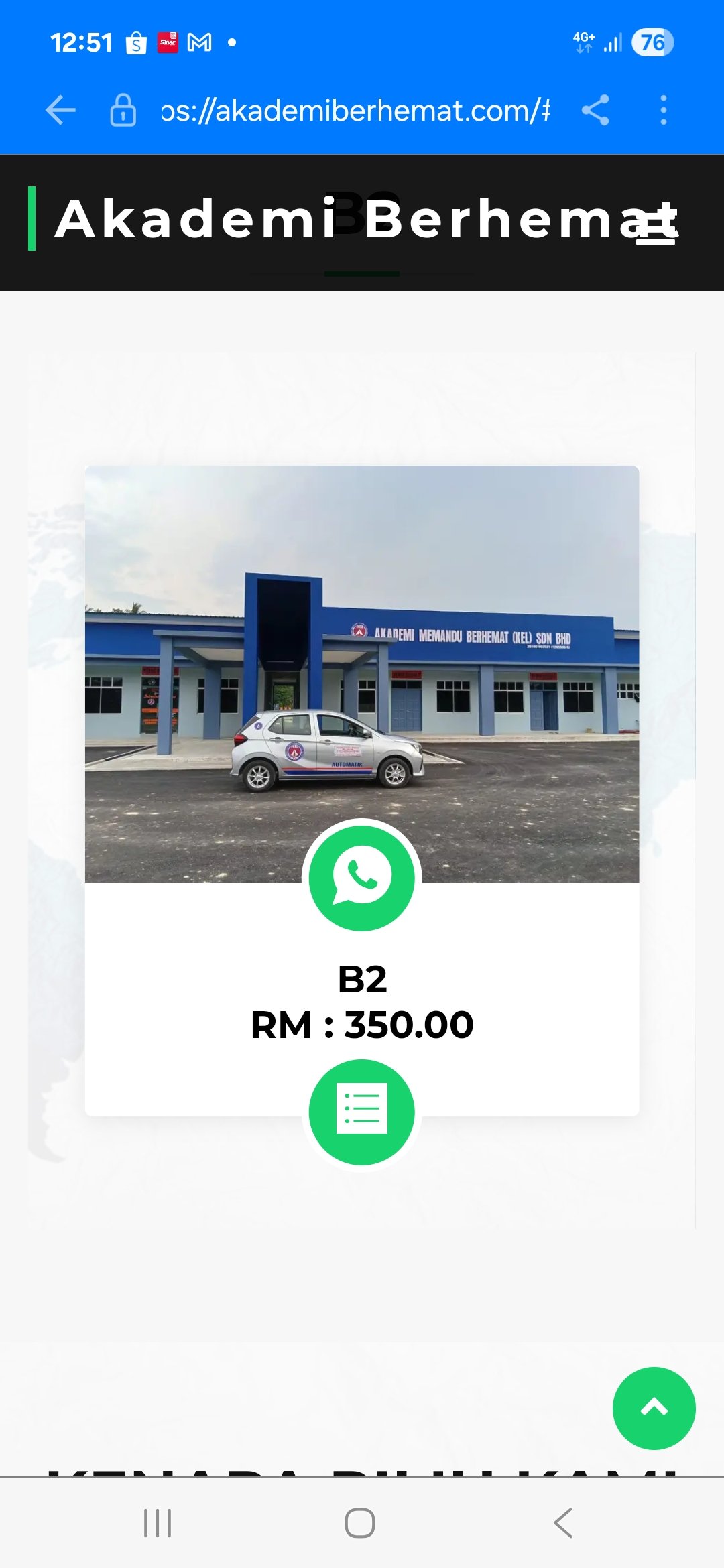Share this page link
Image resolution: width=724 pixels, height=1568 pixels.
tap(595, 110)
